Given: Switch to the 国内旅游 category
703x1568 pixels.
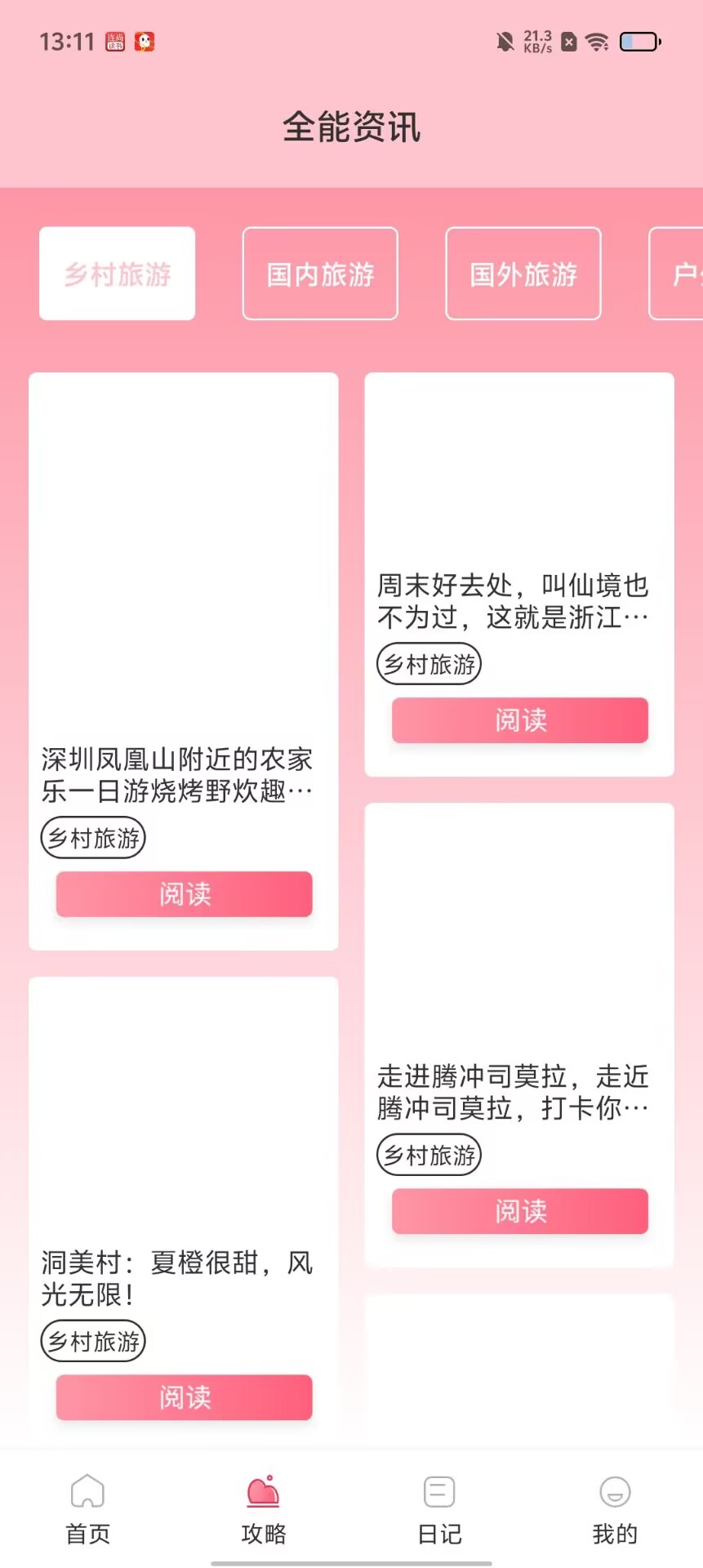Looking at the screenshot, I should point(320,274).
